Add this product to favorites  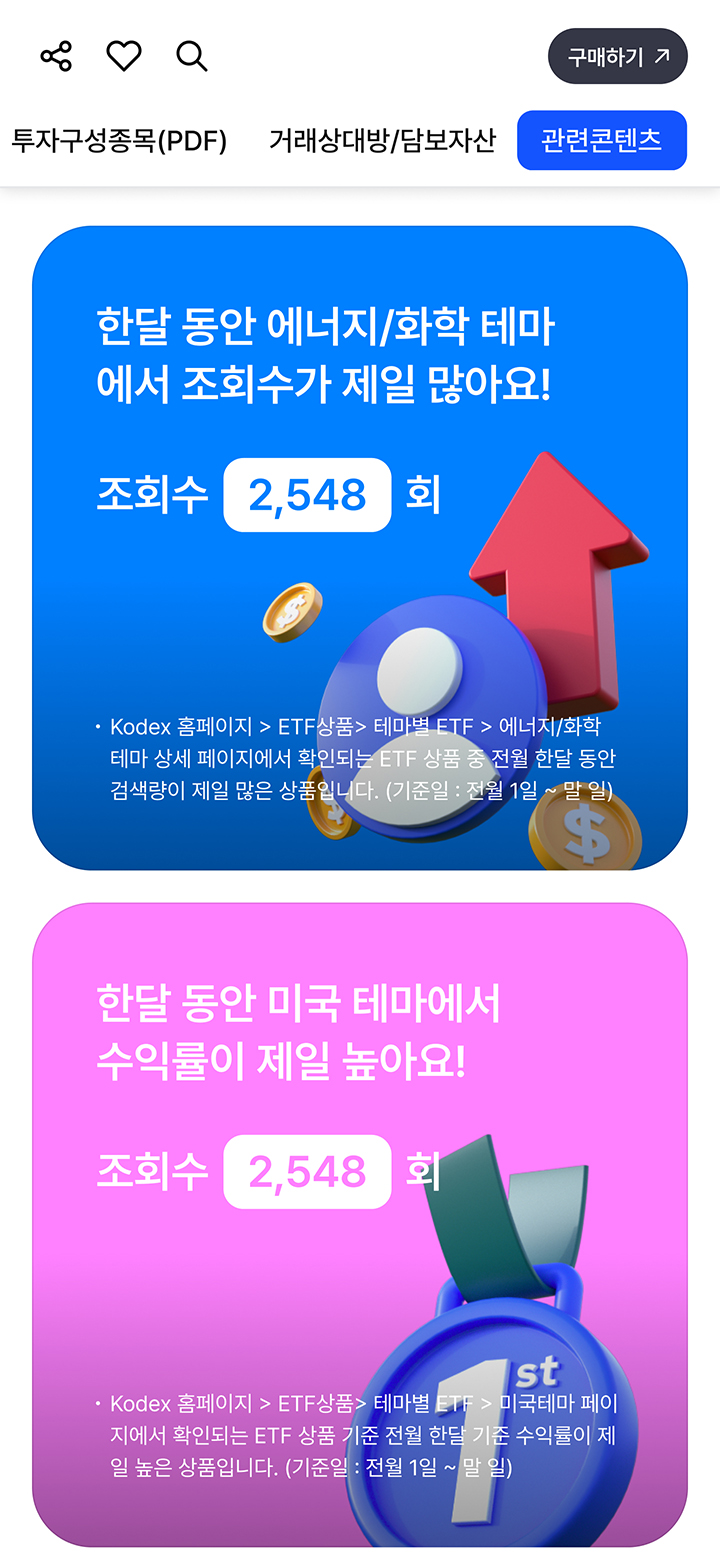coord(124,56)
